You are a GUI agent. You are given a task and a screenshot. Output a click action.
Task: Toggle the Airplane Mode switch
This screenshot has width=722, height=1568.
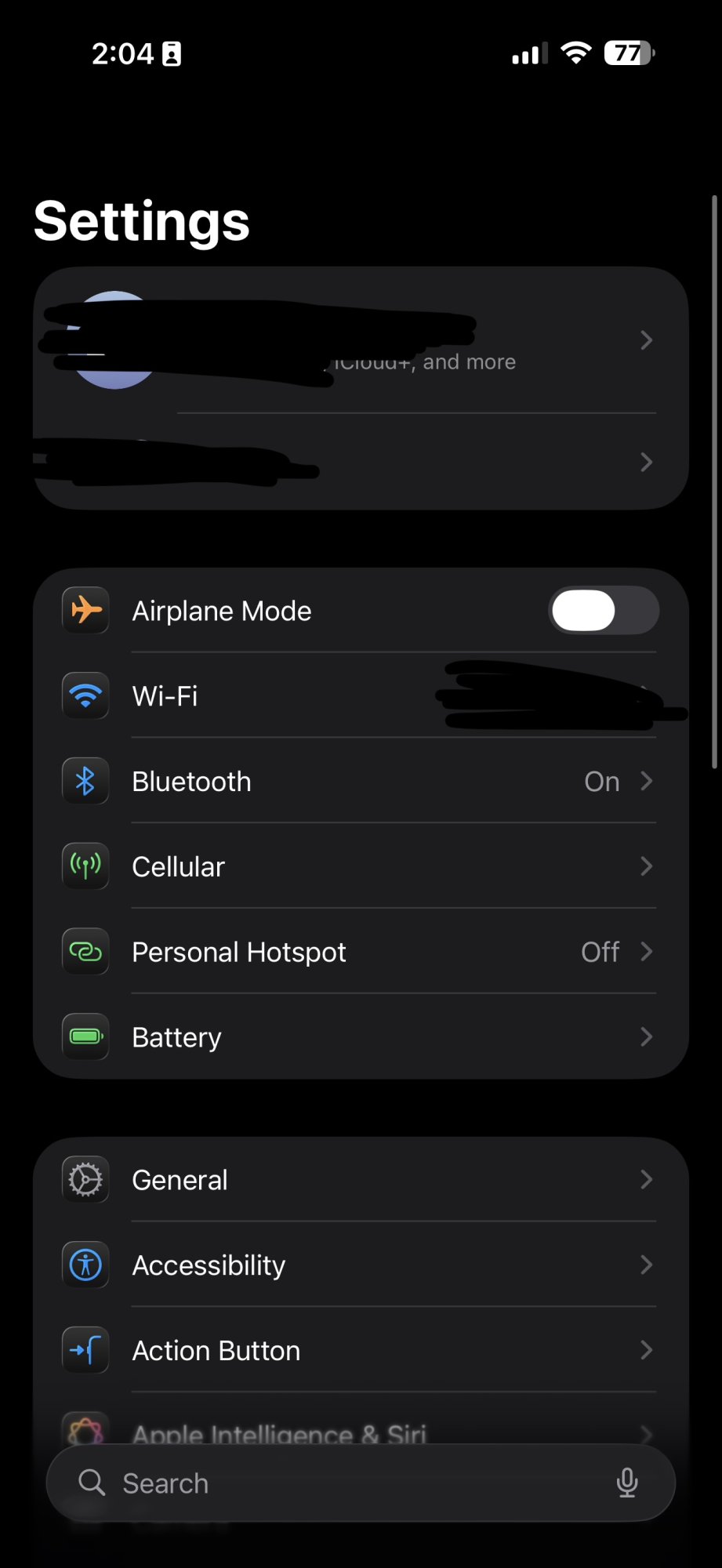[x=603, y=611]
